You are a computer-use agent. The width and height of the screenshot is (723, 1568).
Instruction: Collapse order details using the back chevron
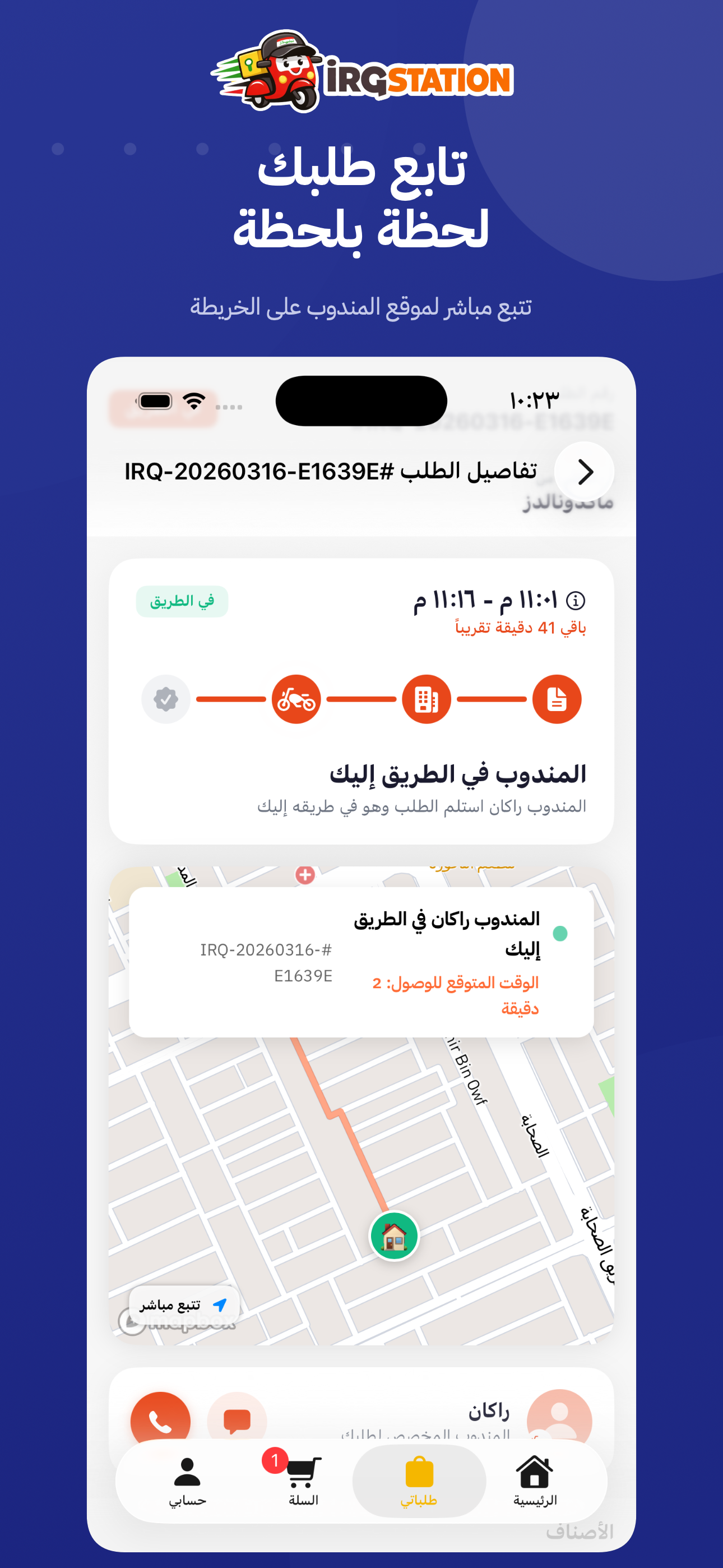[x=586, y=472]
